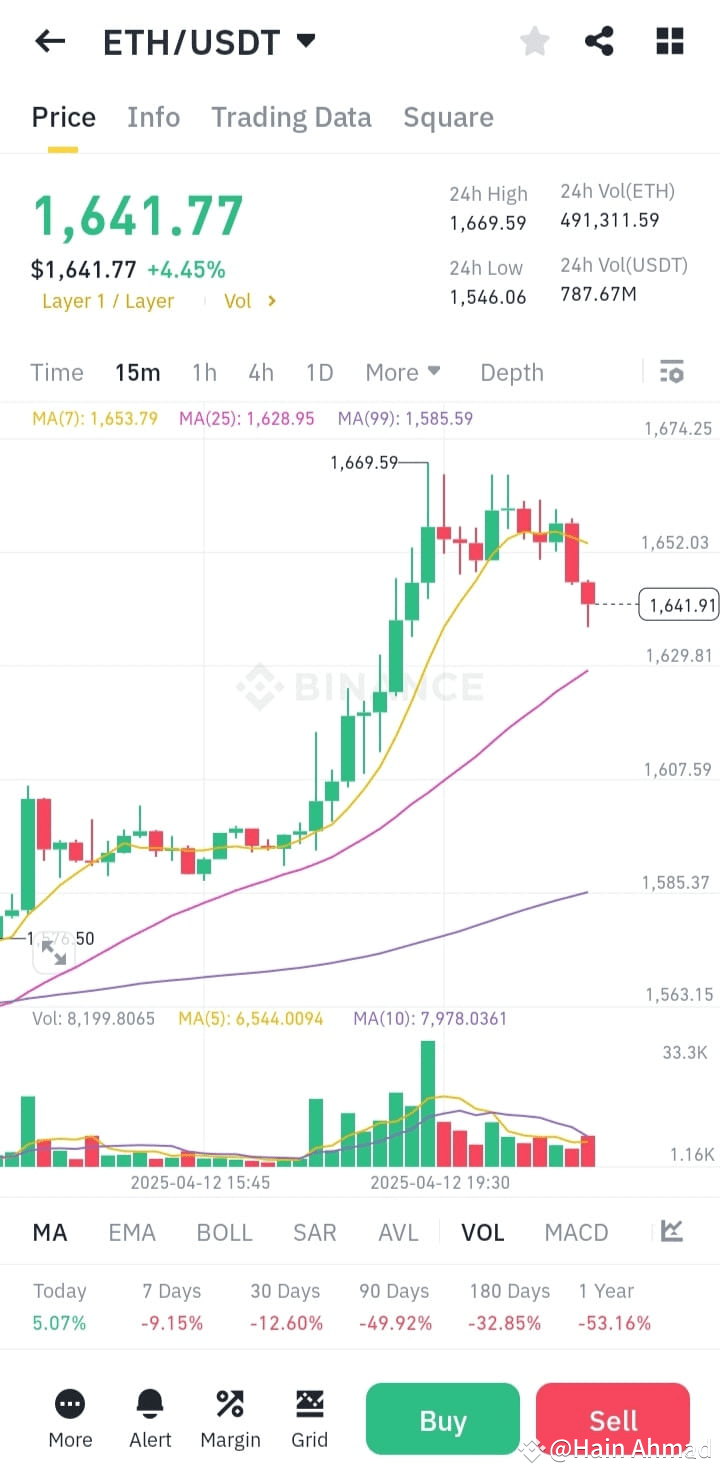Image resolution: width=720 pixels, height=1472 pixels.
Task: Open the share icon at top right
Action: point(599,40)
